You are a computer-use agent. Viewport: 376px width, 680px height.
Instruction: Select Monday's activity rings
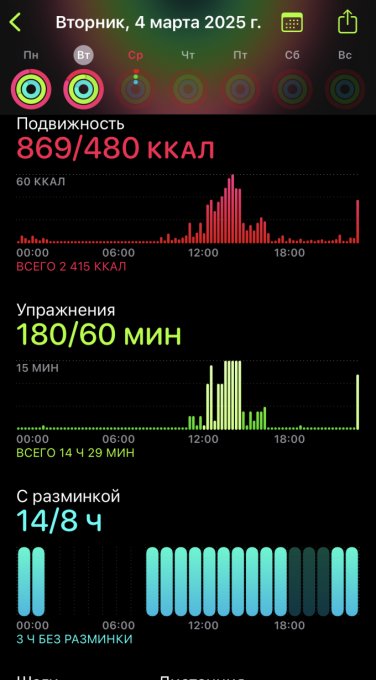tap(31, 89)
